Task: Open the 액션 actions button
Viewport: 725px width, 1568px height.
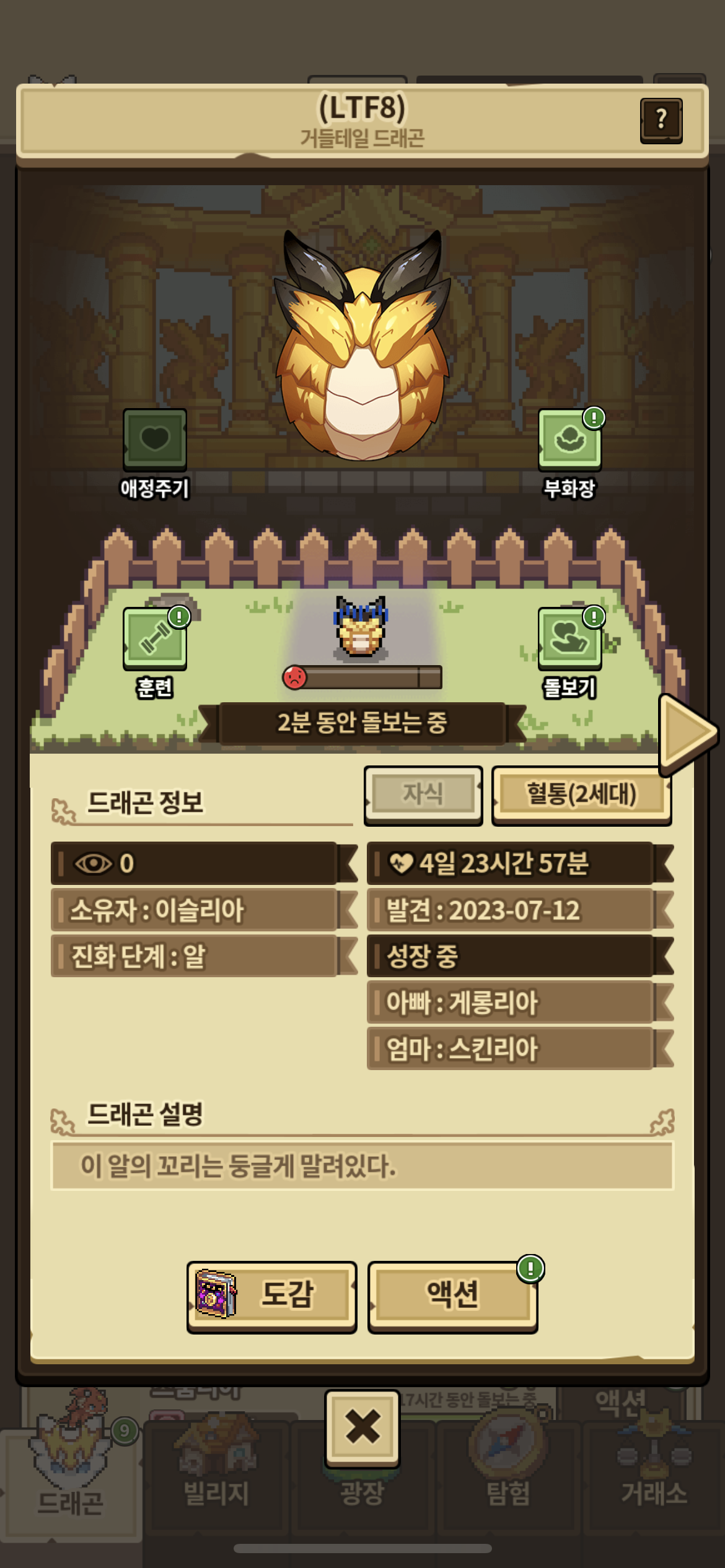Action: tap(452, 1296)
